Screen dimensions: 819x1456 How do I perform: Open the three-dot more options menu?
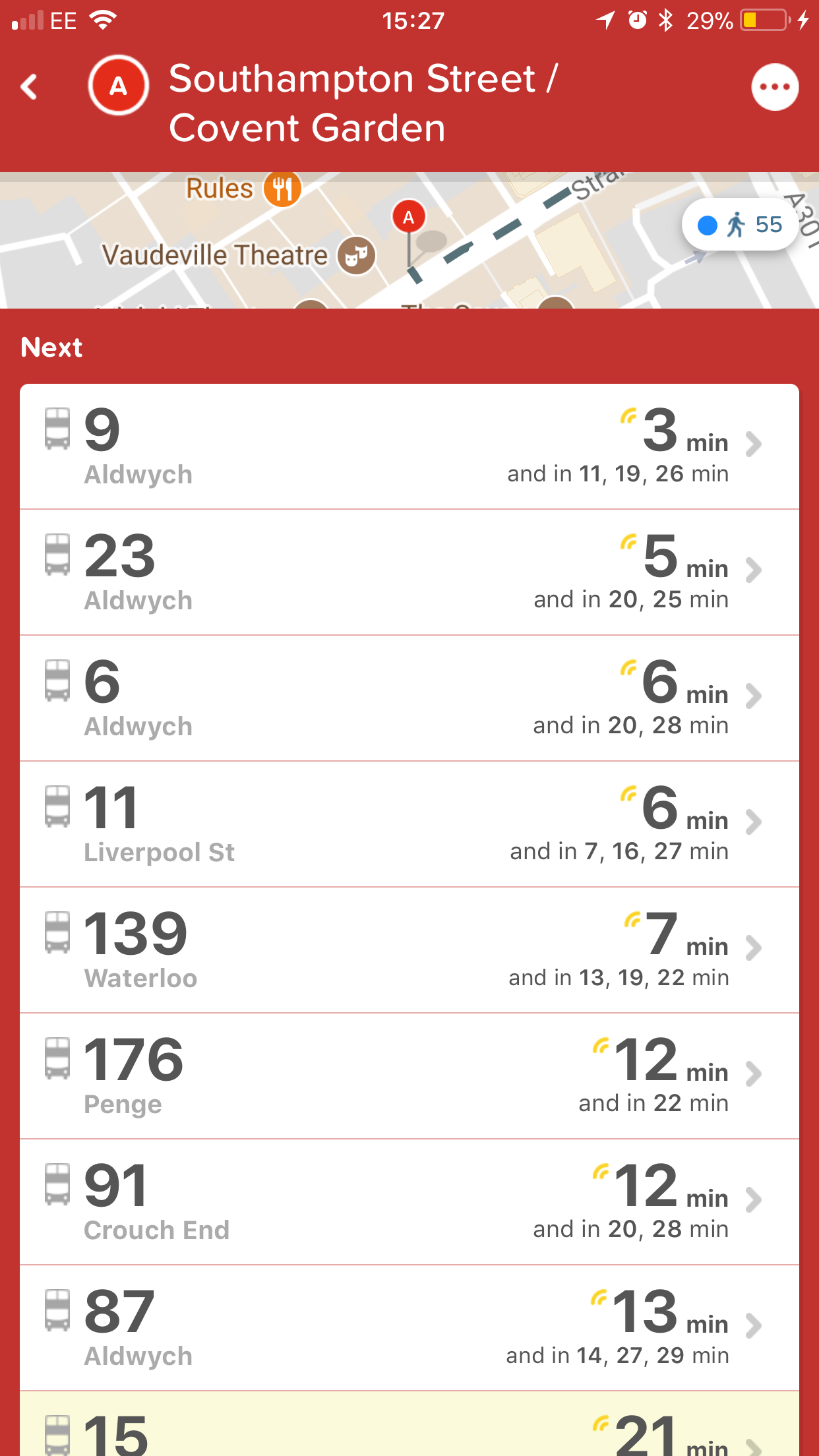[x=775, y=87]
